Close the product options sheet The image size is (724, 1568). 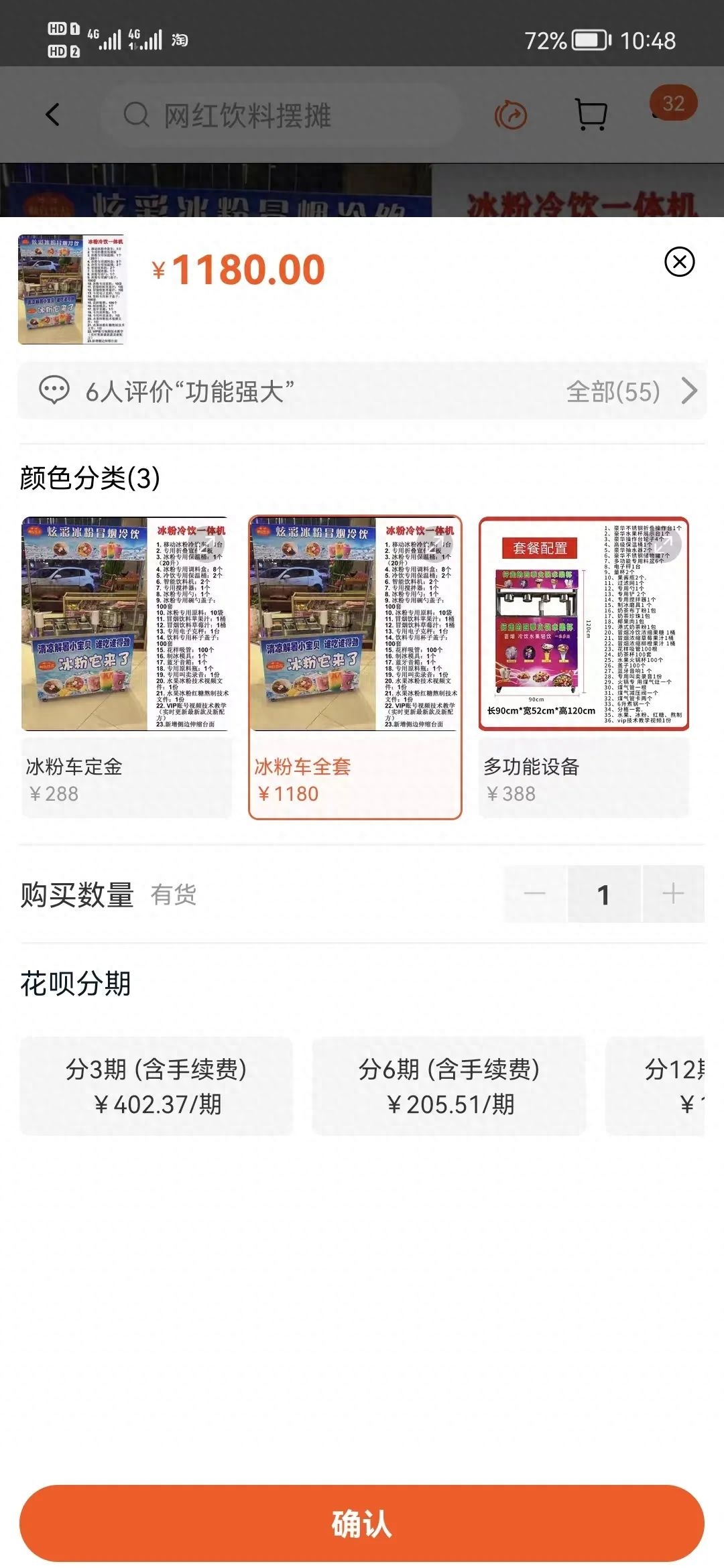[x=679, y=261]
